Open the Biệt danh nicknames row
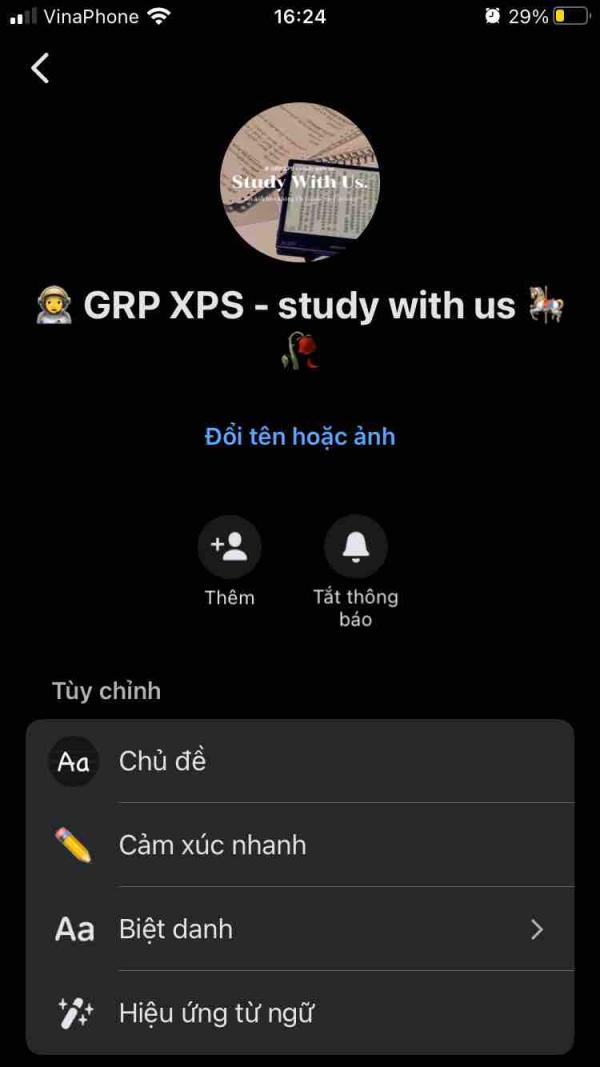Viewport: 600px width, 1067px height. pos(300,929)
